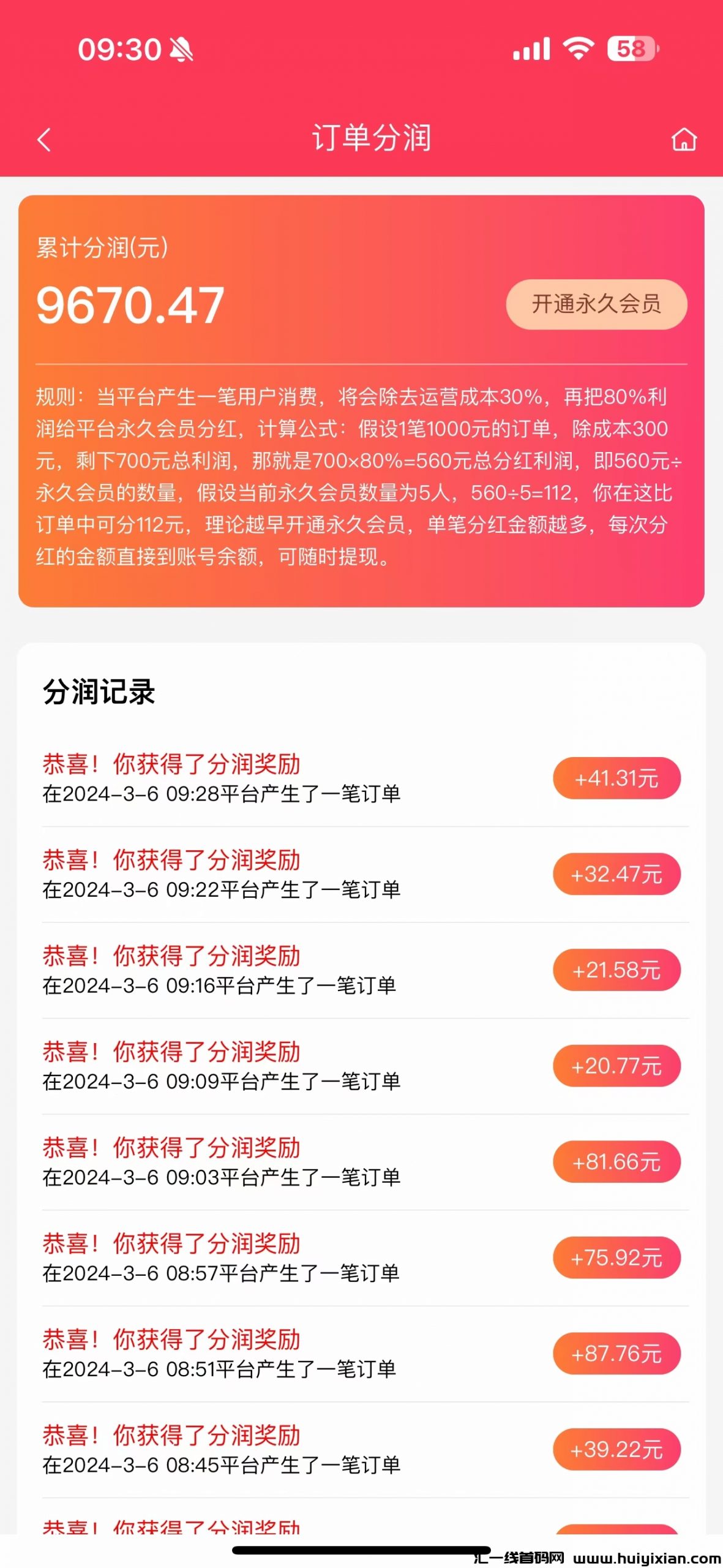Tap the home icon in top right corner
Viewport: 723px width, 1568px height.
coord(685,140)
